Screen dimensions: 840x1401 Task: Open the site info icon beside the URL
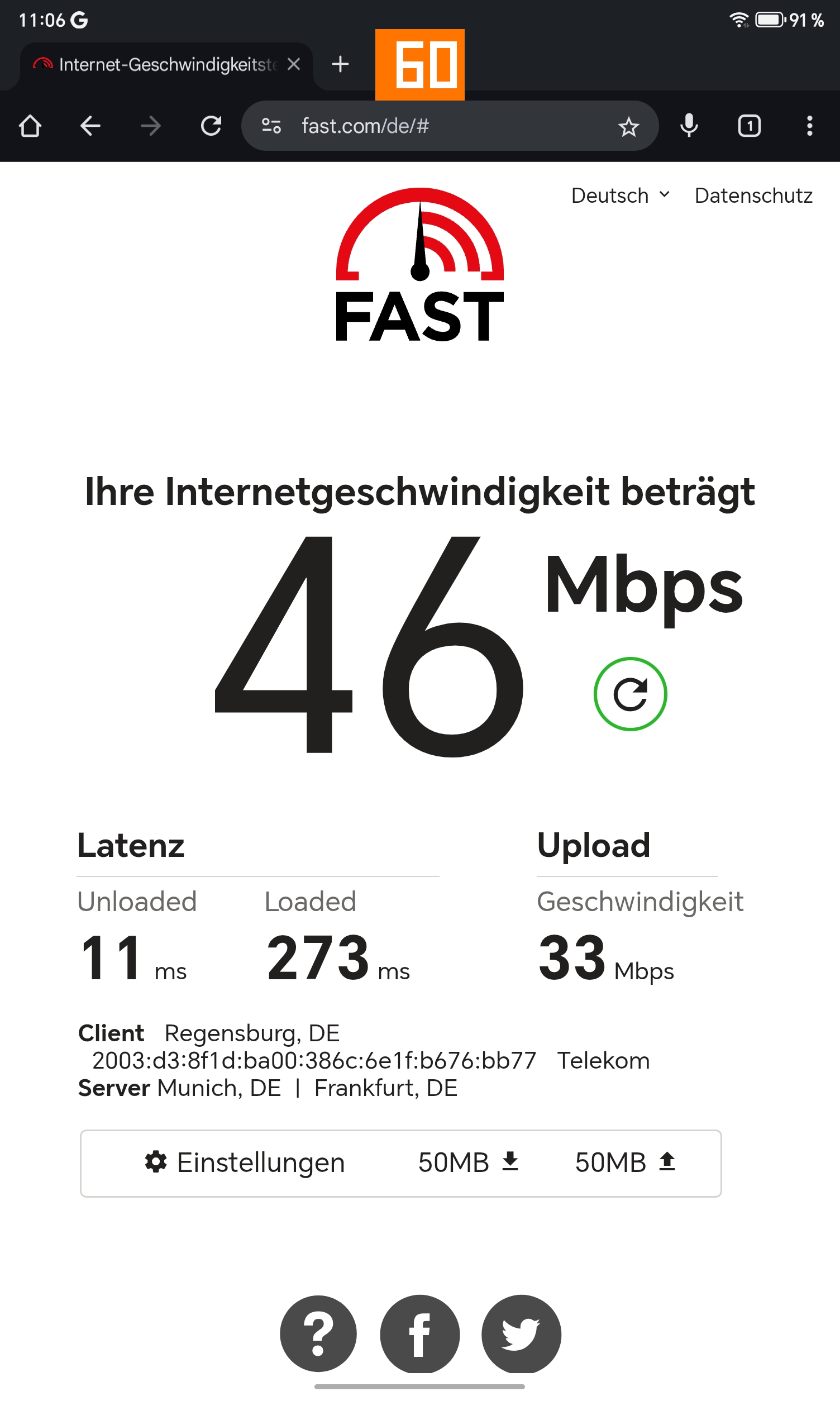click(271, 126)
